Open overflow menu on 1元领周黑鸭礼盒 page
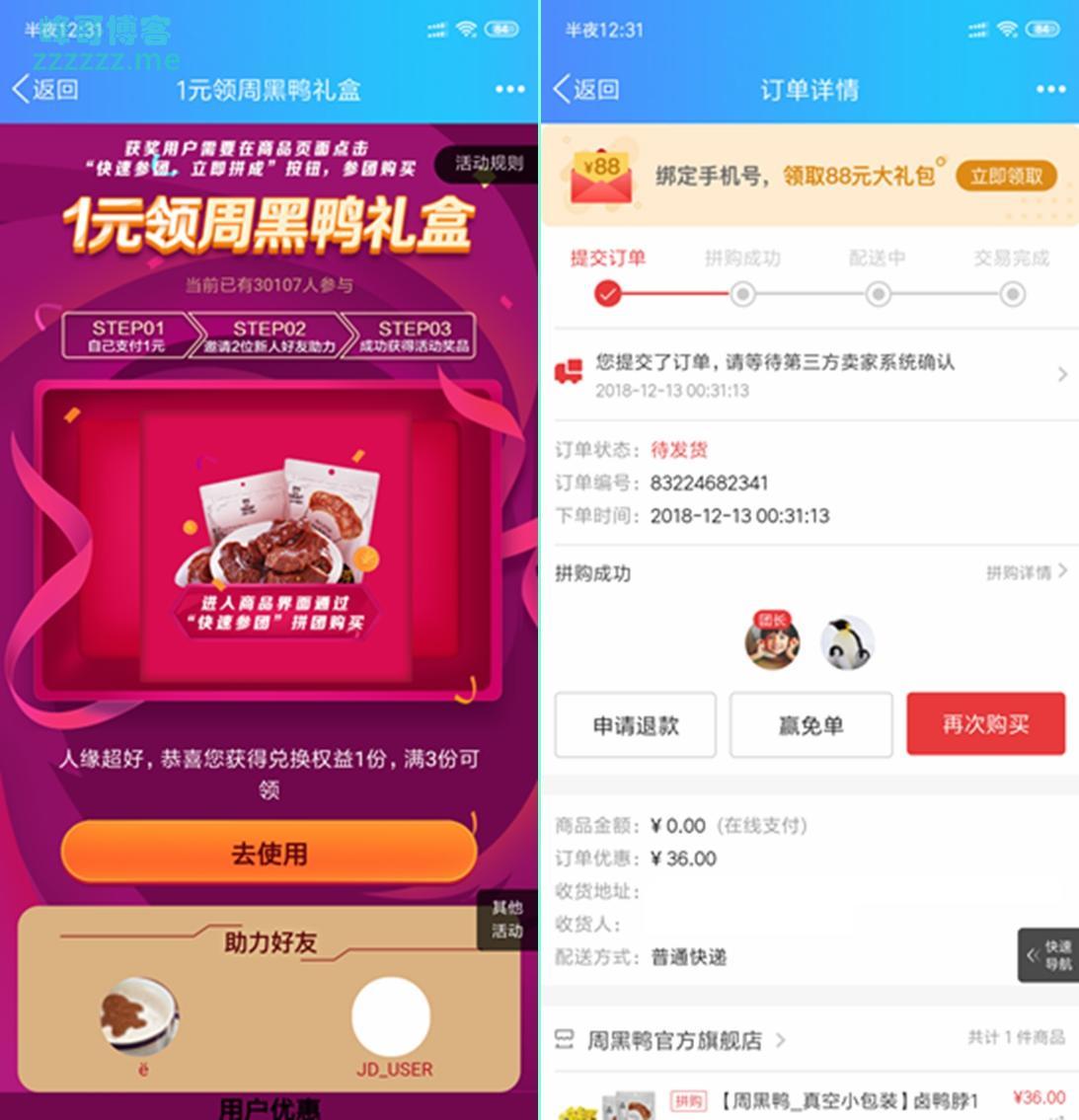The width and height of the screenshot is (1079, 1120). pos(509,89)
